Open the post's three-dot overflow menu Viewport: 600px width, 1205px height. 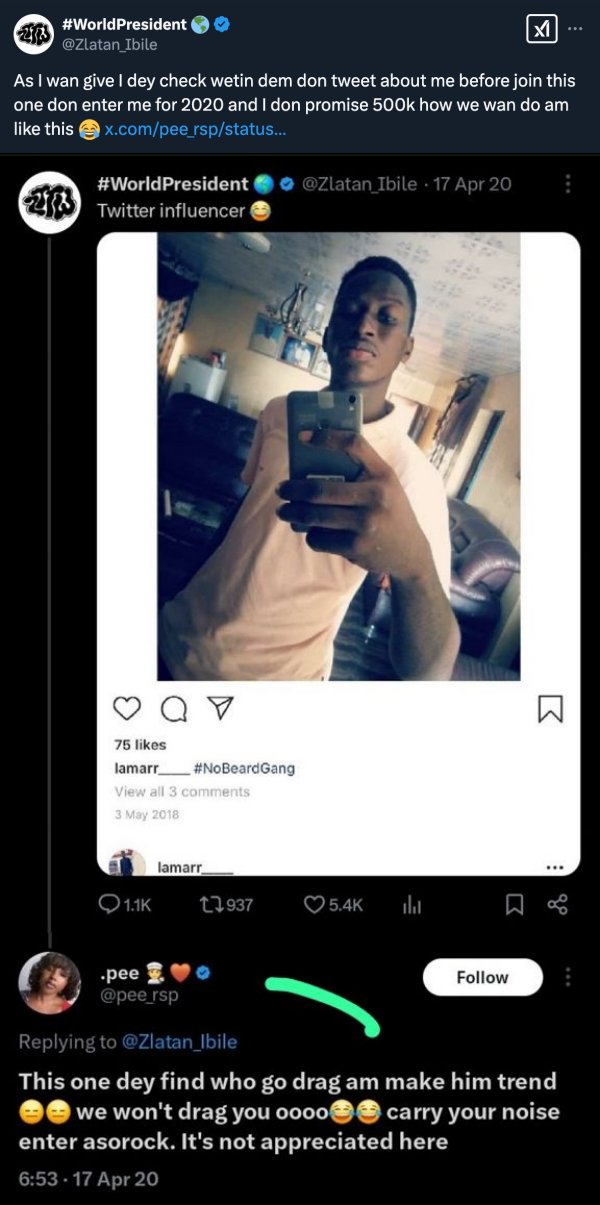click(x=575, y=27)
